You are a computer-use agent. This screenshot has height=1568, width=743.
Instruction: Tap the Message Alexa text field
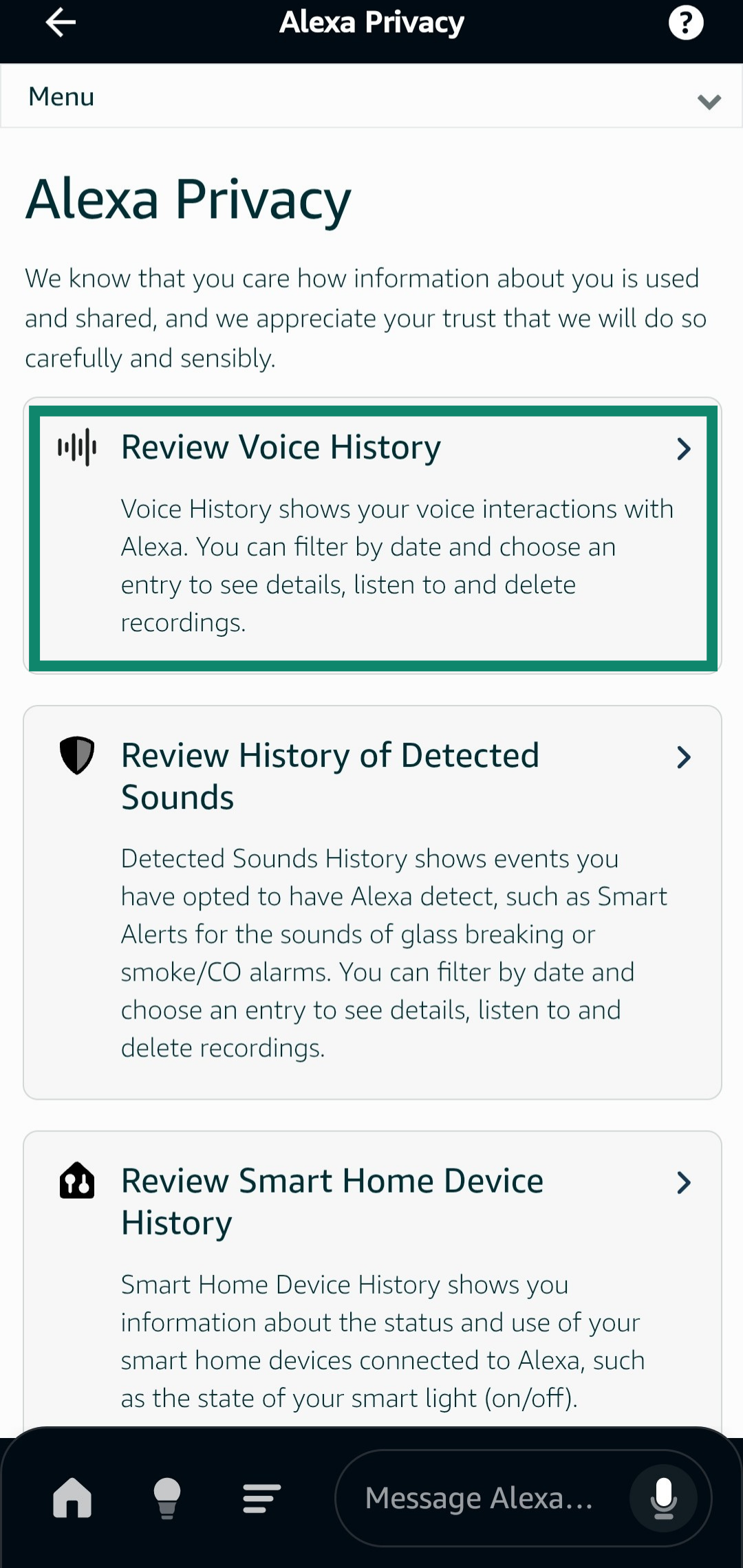pos(478,1498)
